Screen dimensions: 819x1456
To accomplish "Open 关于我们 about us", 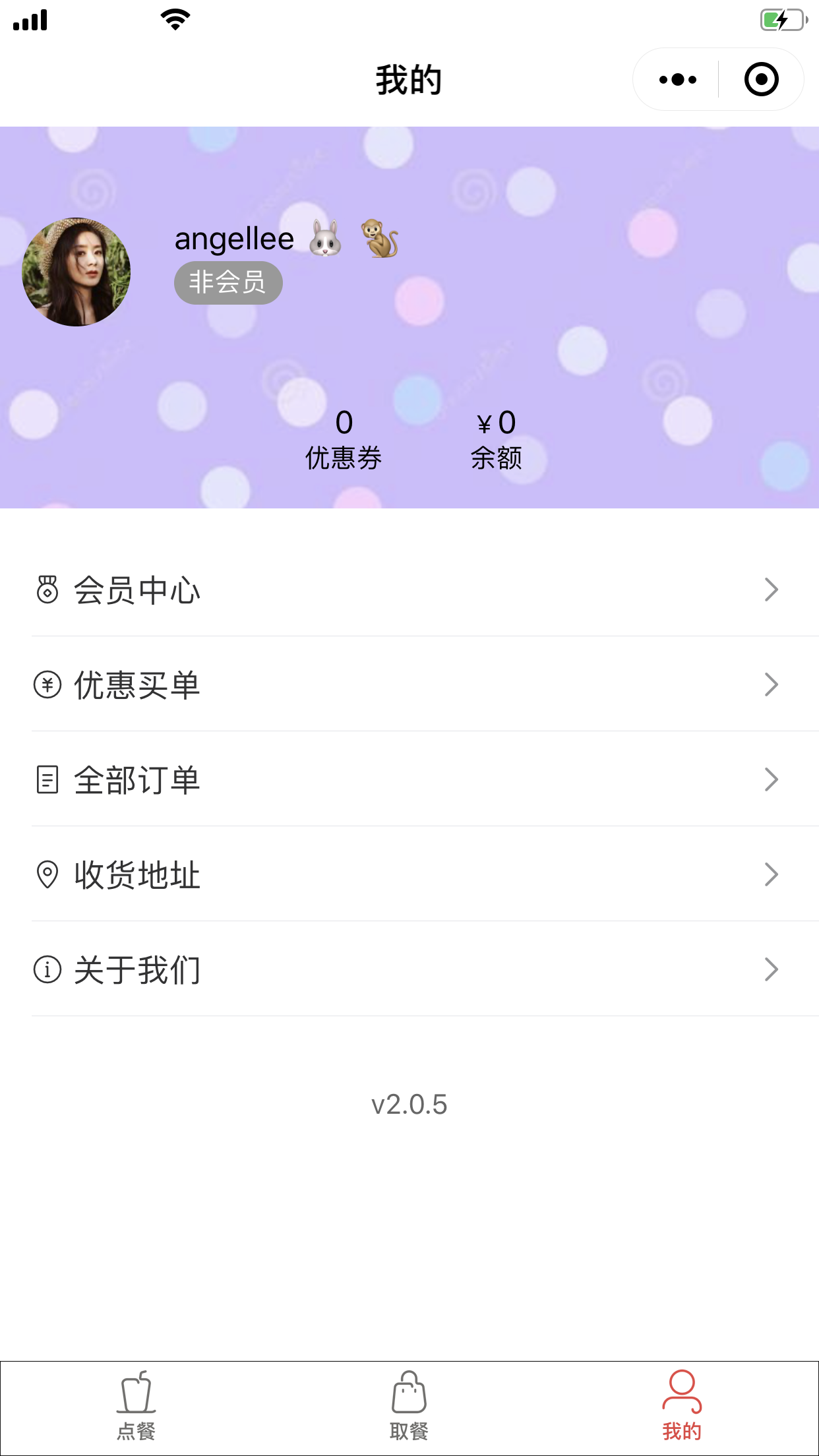I will [x=409, y=969].
